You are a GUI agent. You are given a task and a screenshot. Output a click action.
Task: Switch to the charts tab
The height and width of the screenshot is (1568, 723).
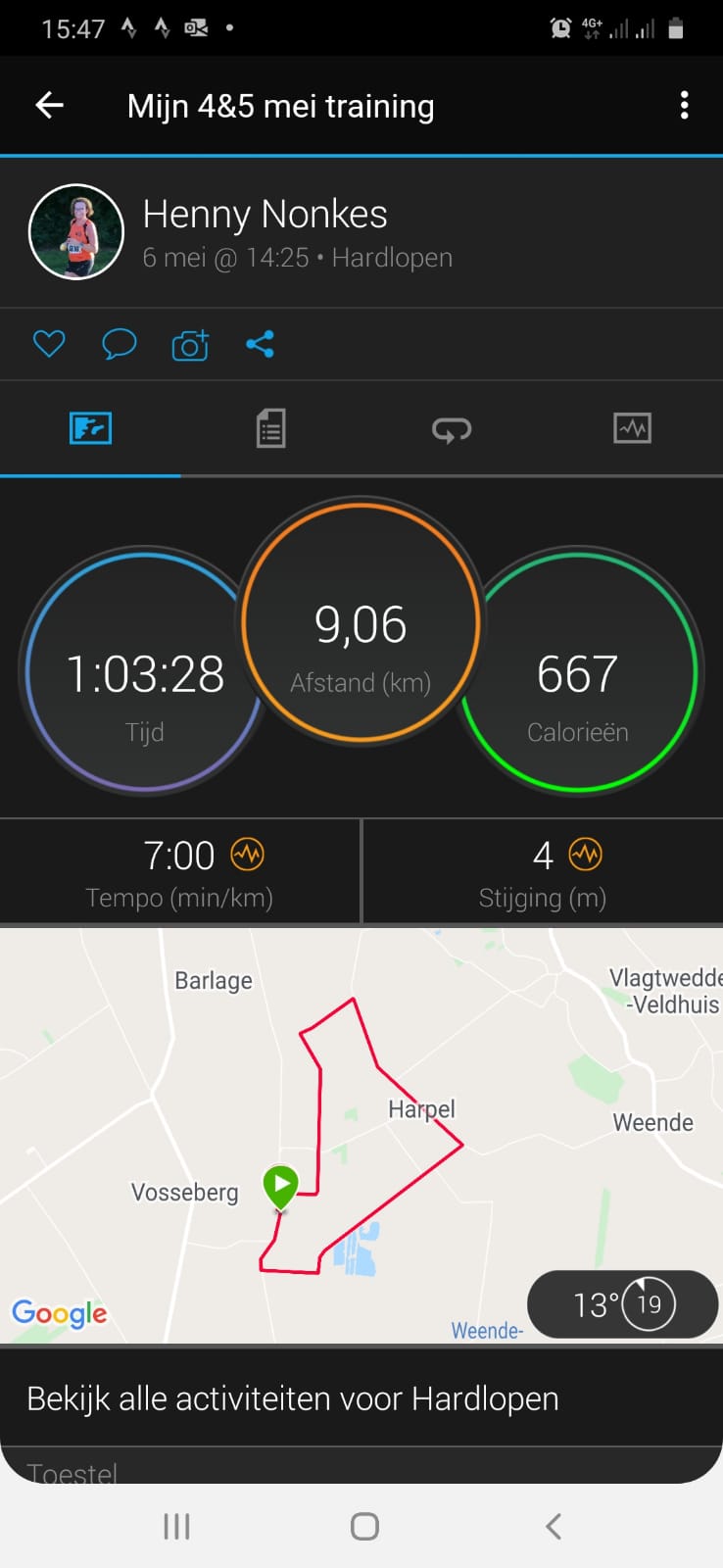(632, 428)
